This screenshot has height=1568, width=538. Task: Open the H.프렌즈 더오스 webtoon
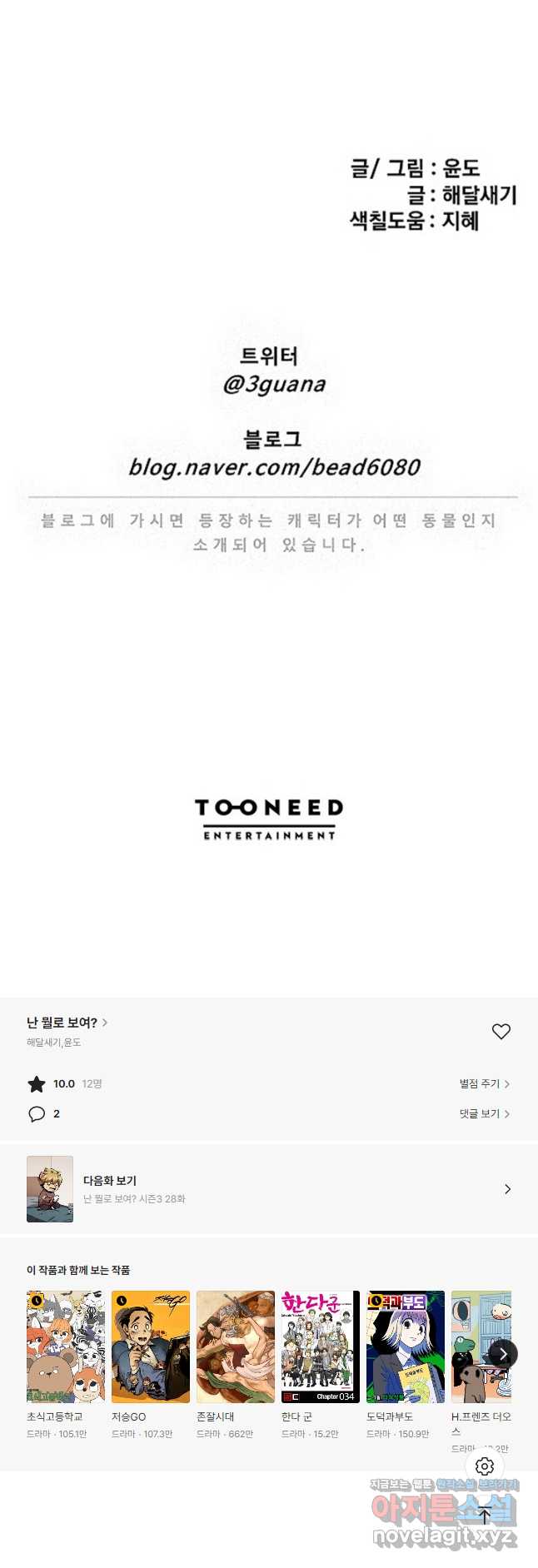click(475, 1346)
